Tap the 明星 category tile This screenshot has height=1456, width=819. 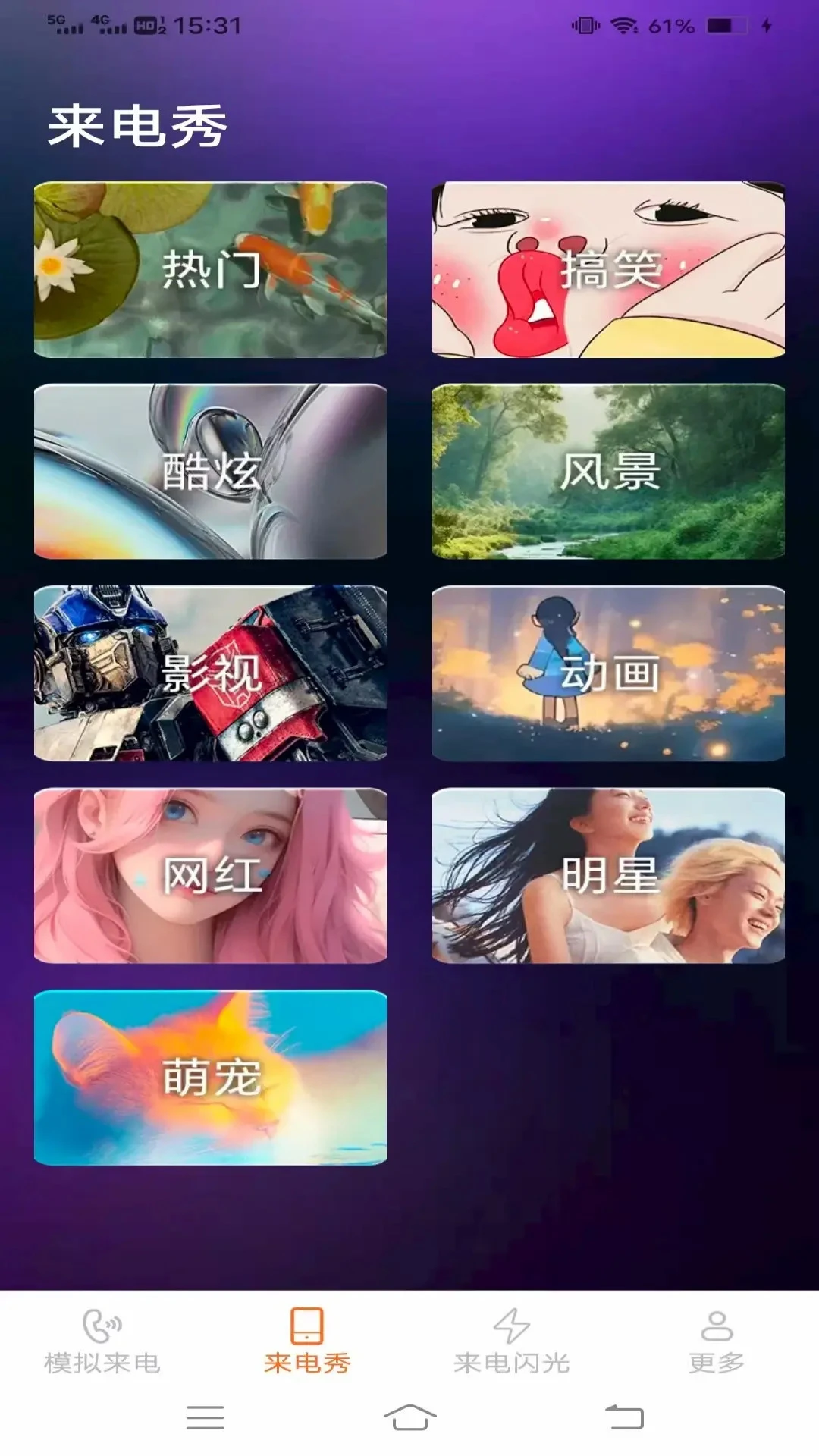point(608,875)
